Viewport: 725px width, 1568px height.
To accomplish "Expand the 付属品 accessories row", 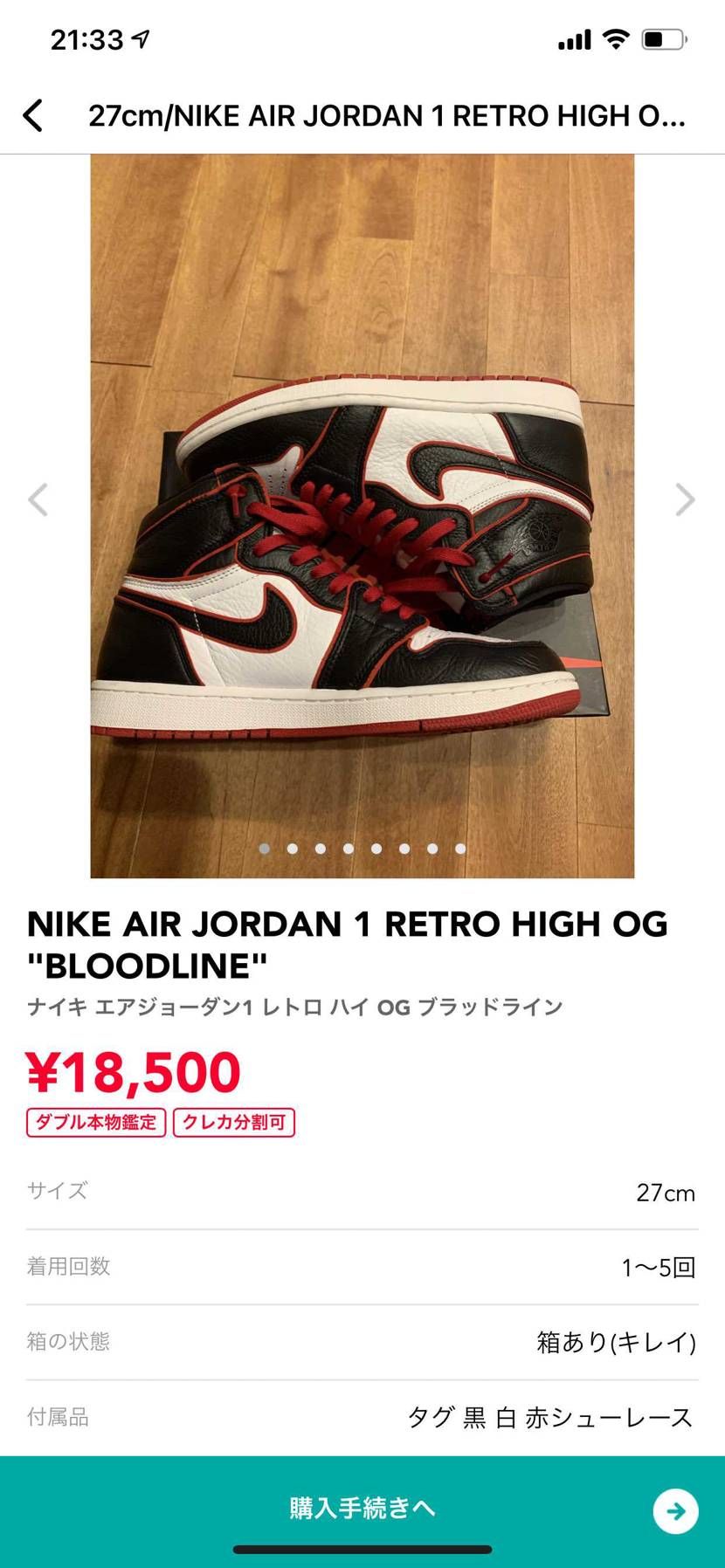I will (362, 1418).
